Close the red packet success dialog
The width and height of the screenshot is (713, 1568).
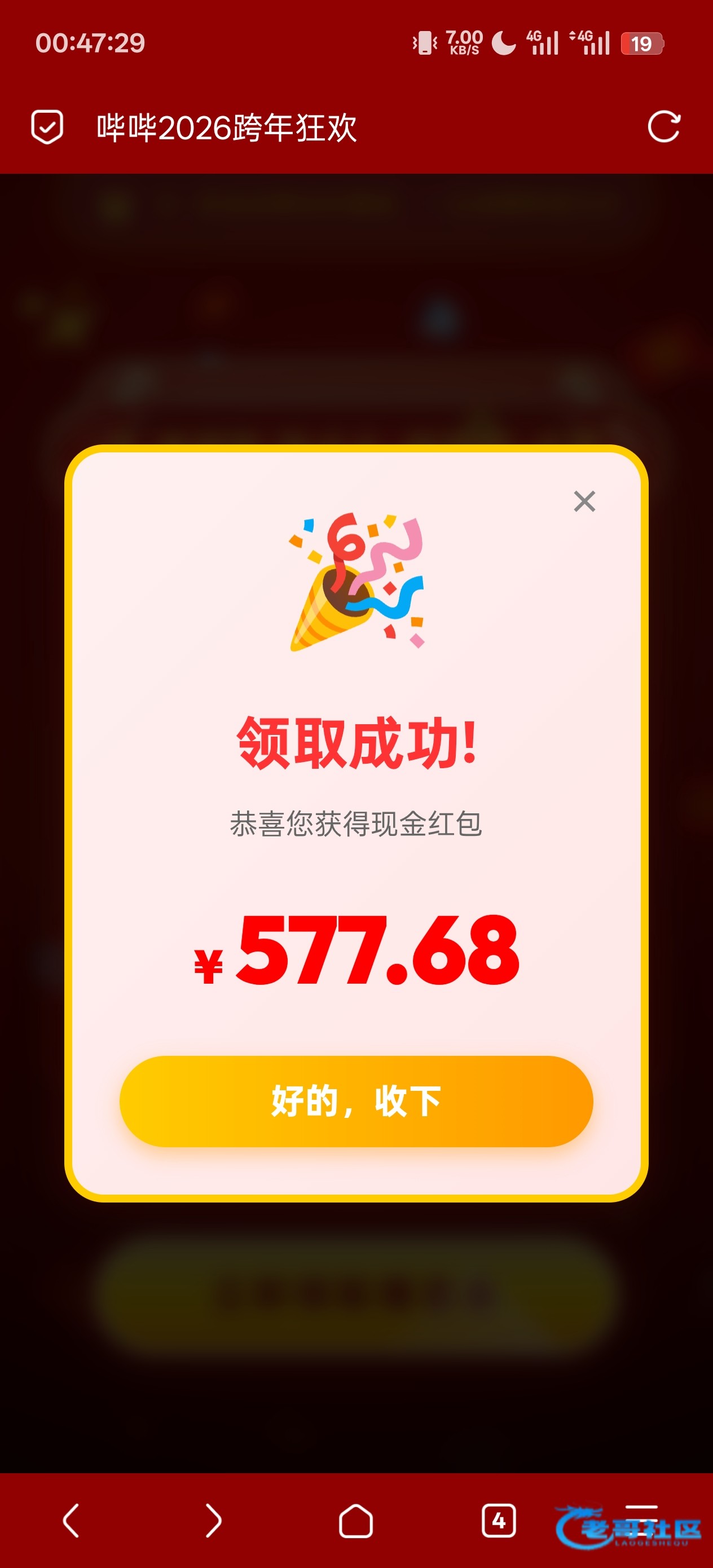tap(584, 501)
